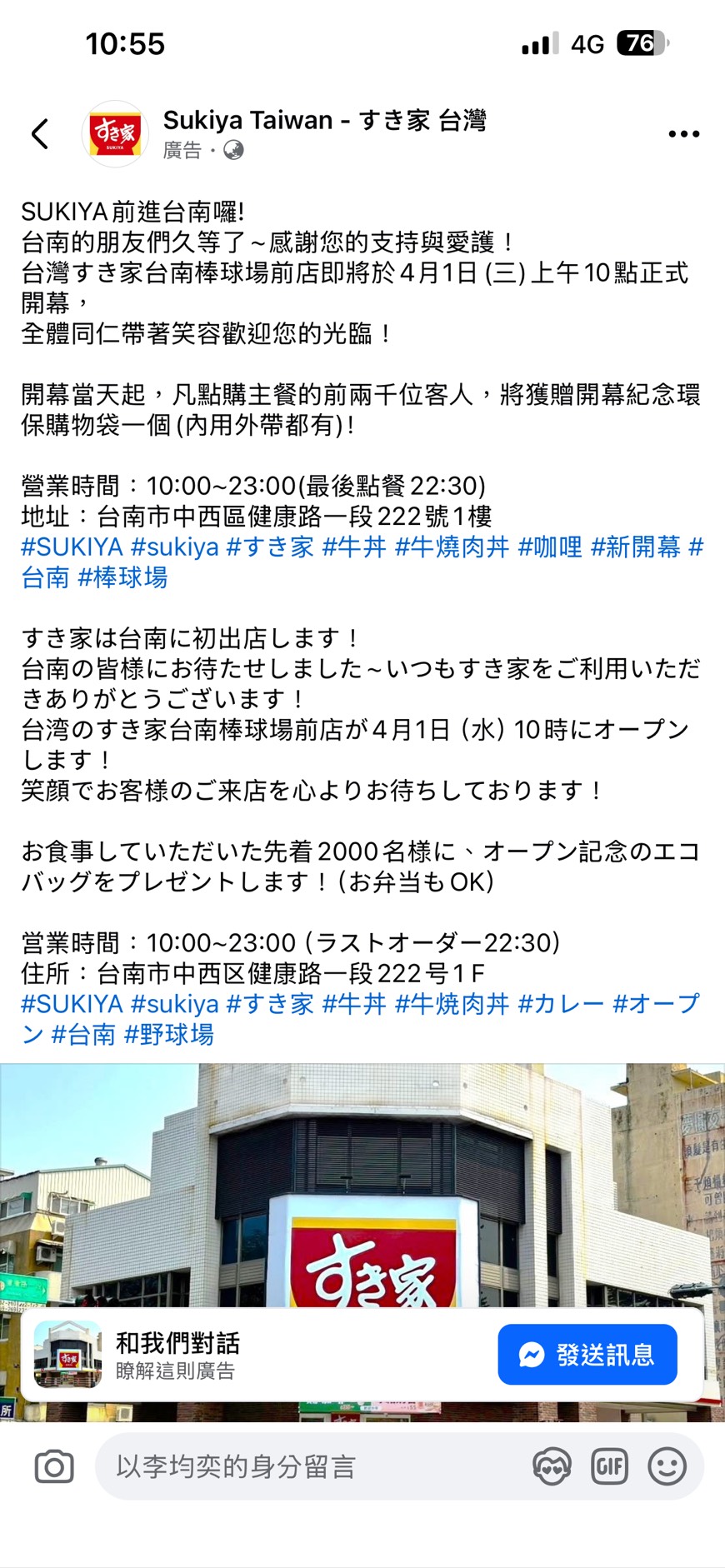725x1568 pixels.
Task: Open the #棒球場 hashtag
Action: tap(122, 577)
